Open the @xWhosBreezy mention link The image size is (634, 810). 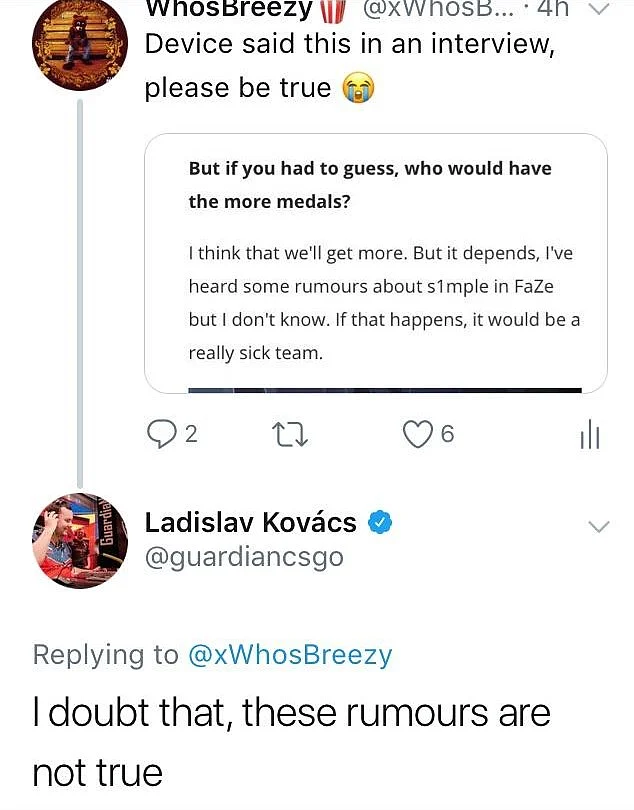[x=290, y=655]
